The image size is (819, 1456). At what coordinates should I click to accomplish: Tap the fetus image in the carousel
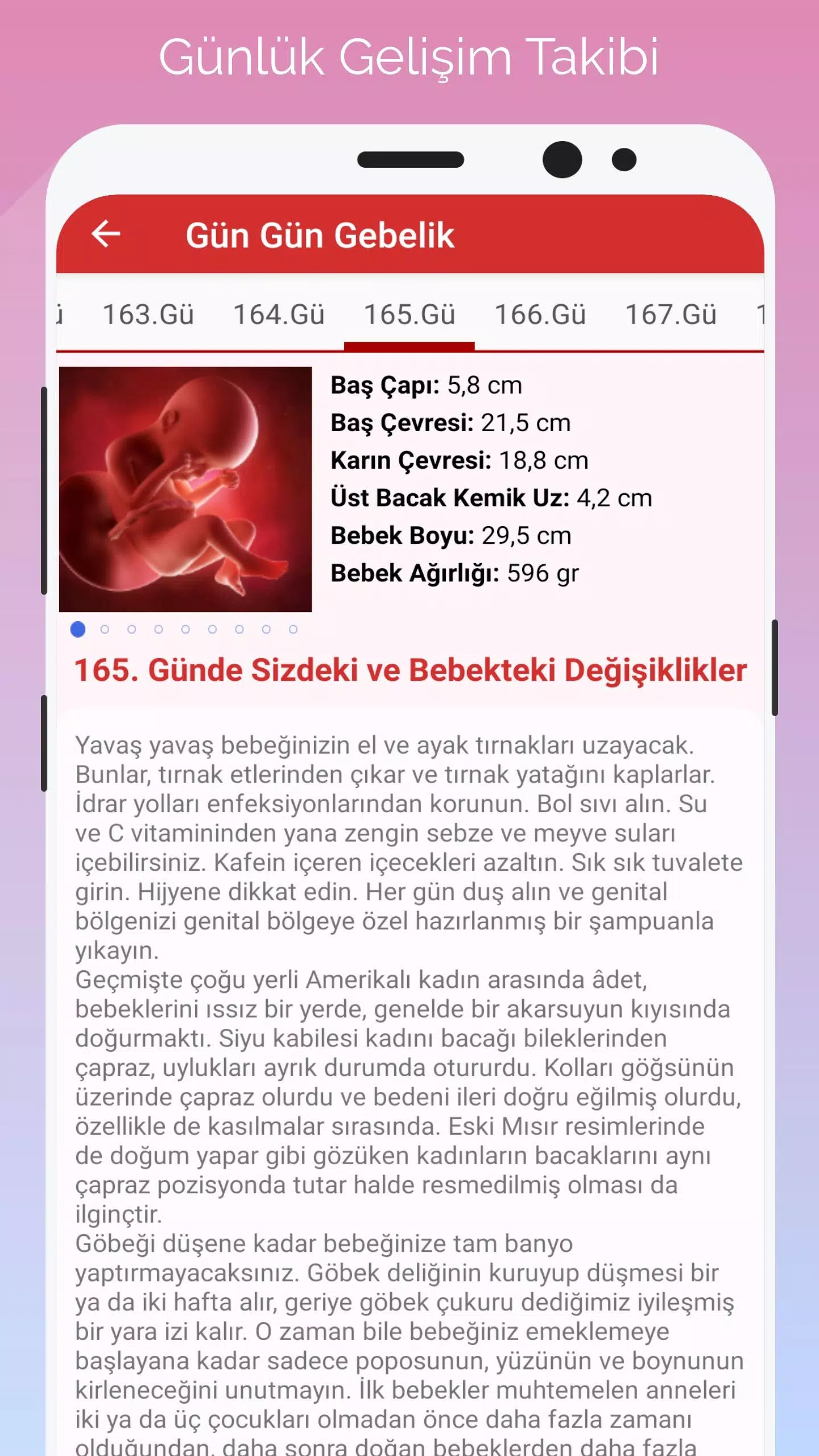[x=185, y=489]
